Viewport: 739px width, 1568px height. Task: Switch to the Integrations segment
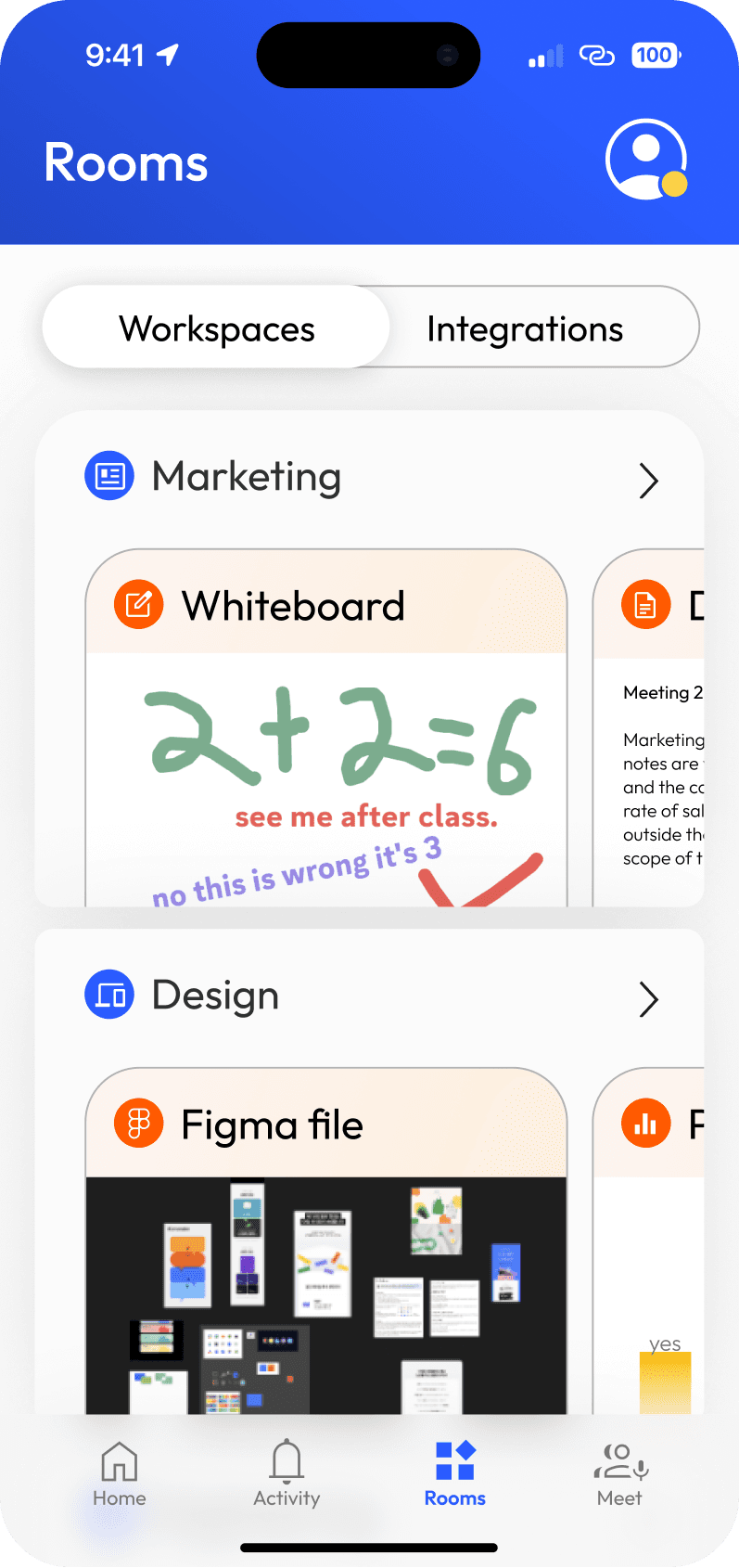pos(525,328)
